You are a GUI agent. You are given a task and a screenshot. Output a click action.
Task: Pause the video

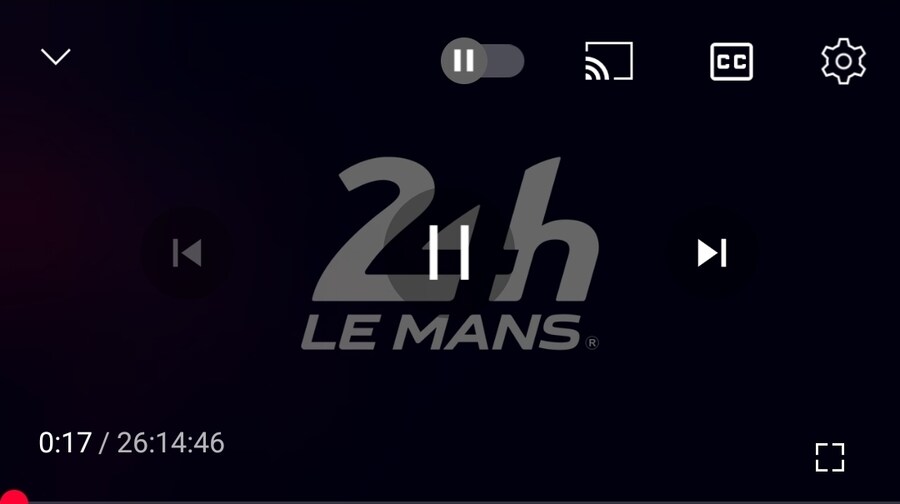[x=449, y=252]
